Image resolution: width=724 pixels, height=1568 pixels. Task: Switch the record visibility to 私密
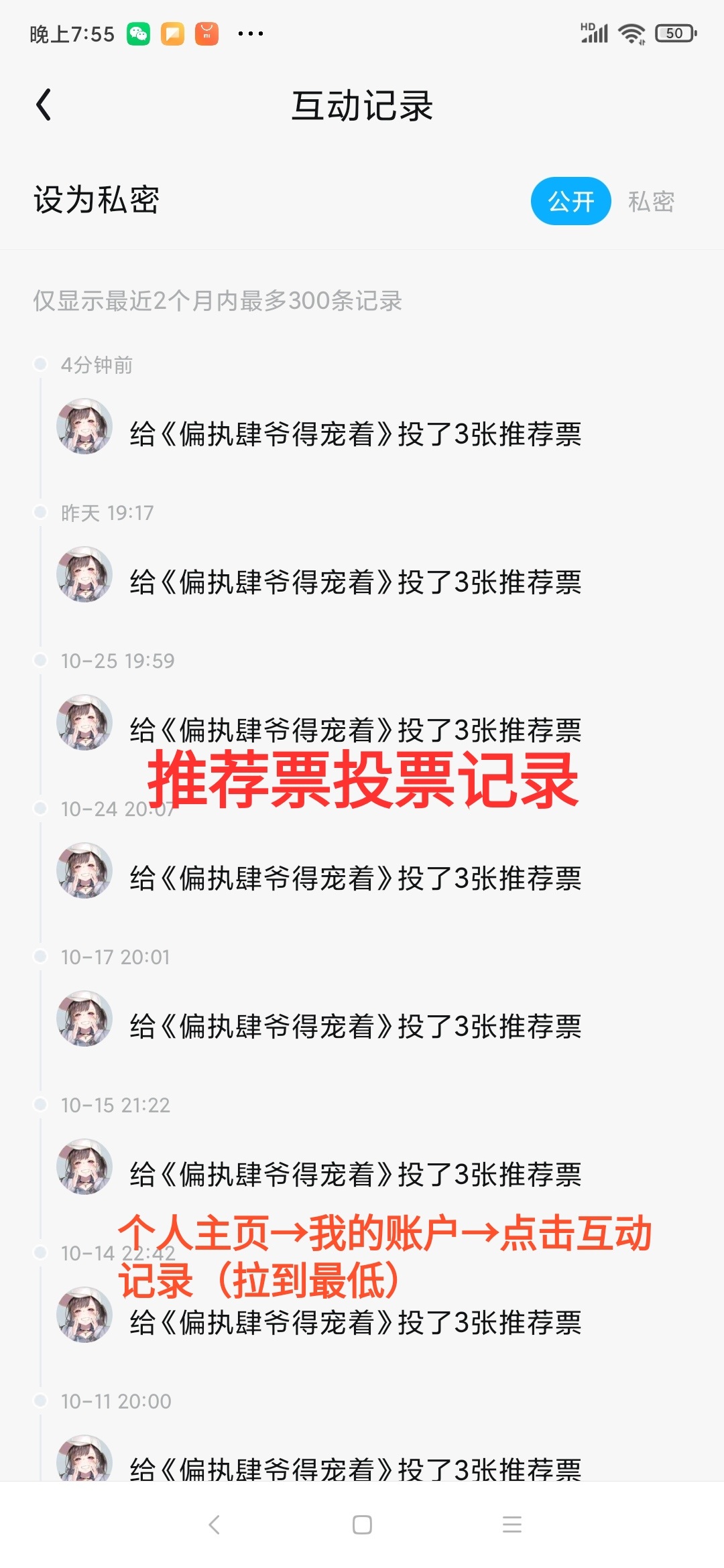(x=650, y=201)
